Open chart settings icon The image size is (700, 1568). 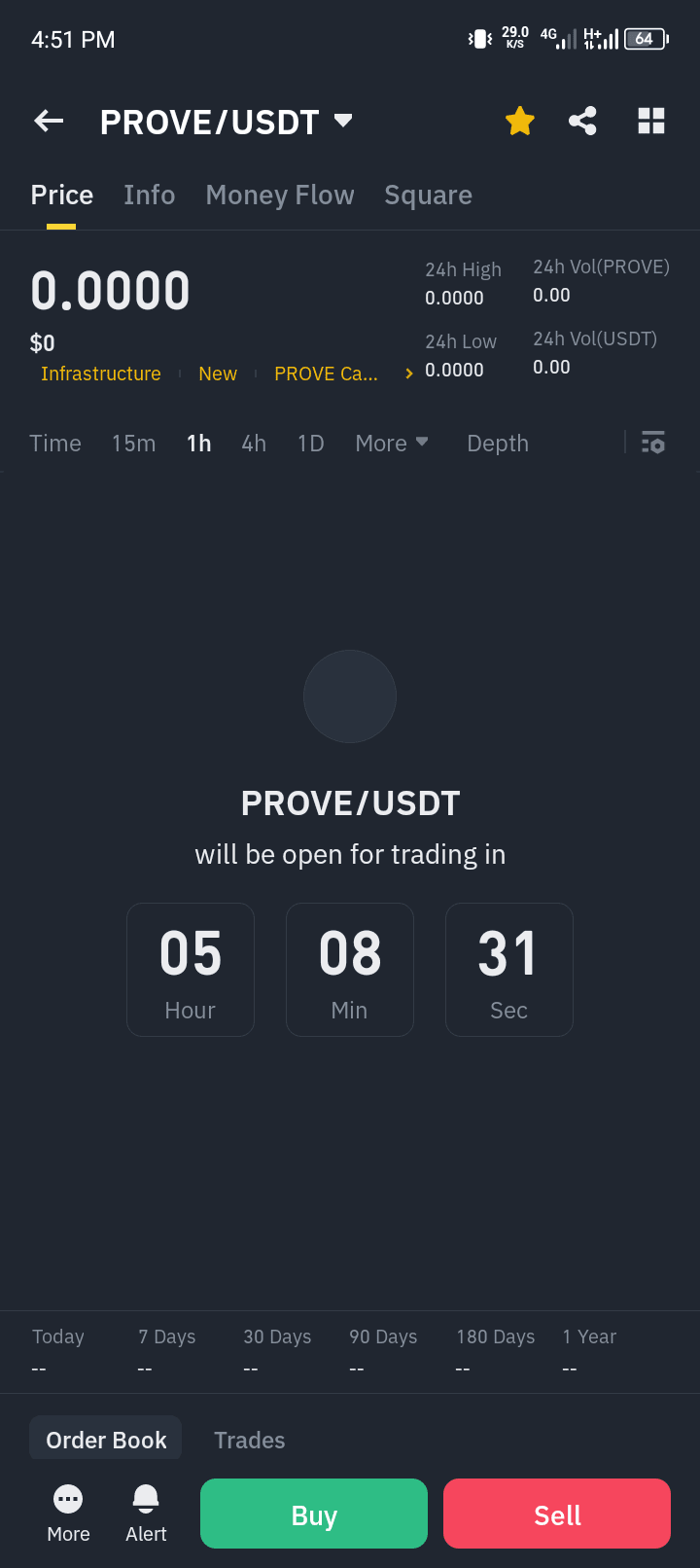point(653,444)
